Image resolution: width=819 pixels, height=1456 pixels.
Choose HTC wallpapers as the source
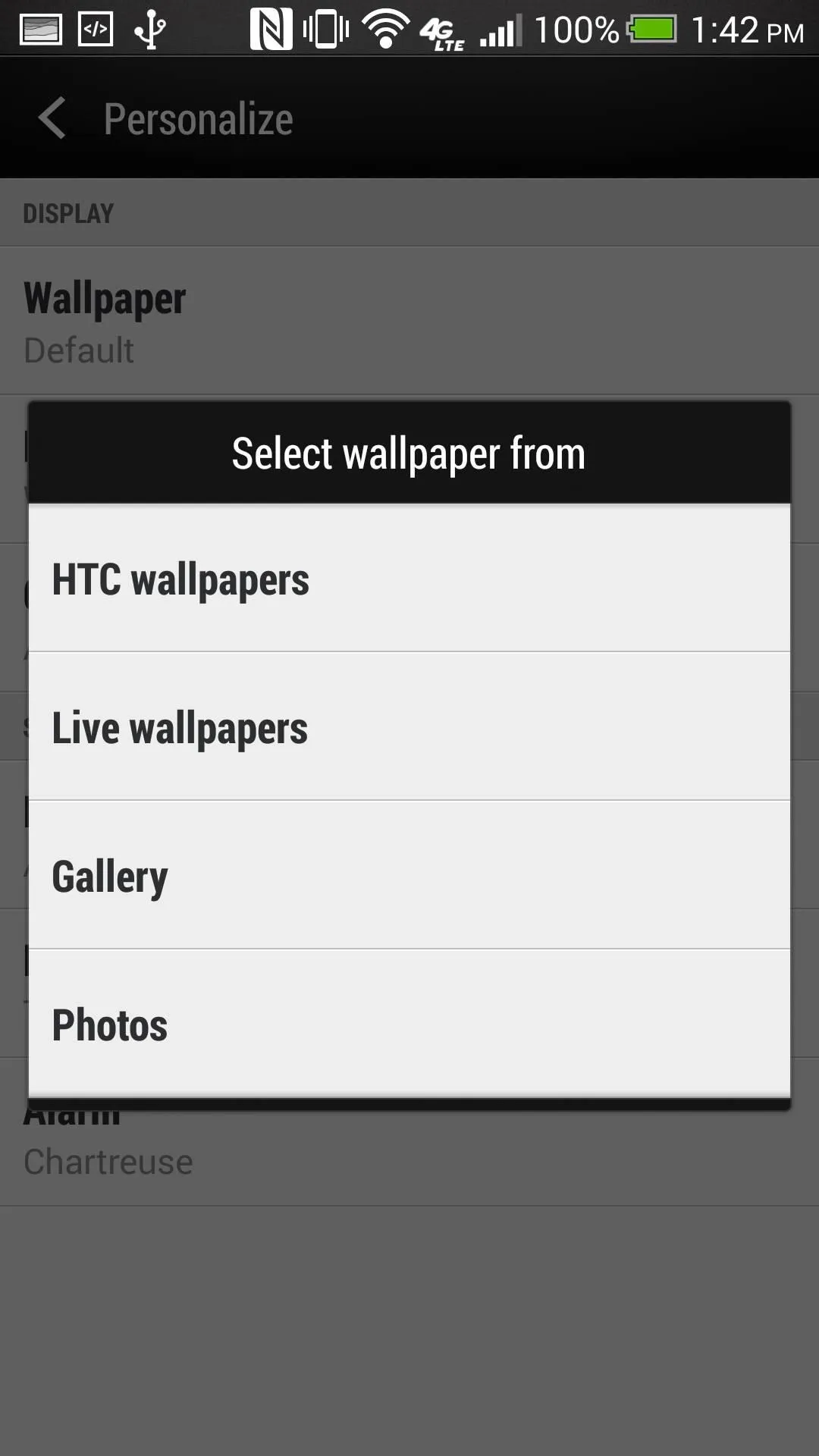point(409,578)
